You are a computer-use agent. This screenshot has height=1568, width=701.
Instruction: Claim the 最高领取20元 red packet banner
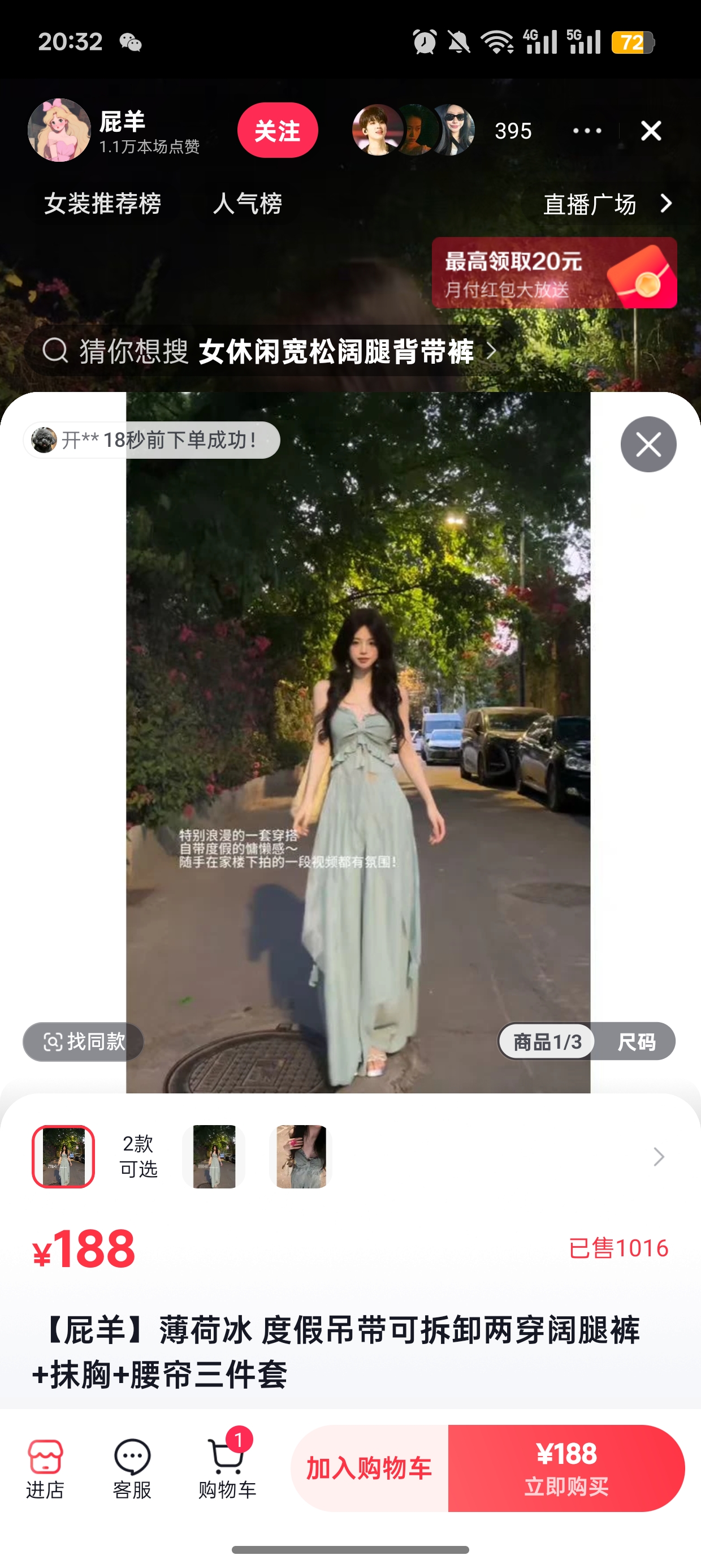554,273
